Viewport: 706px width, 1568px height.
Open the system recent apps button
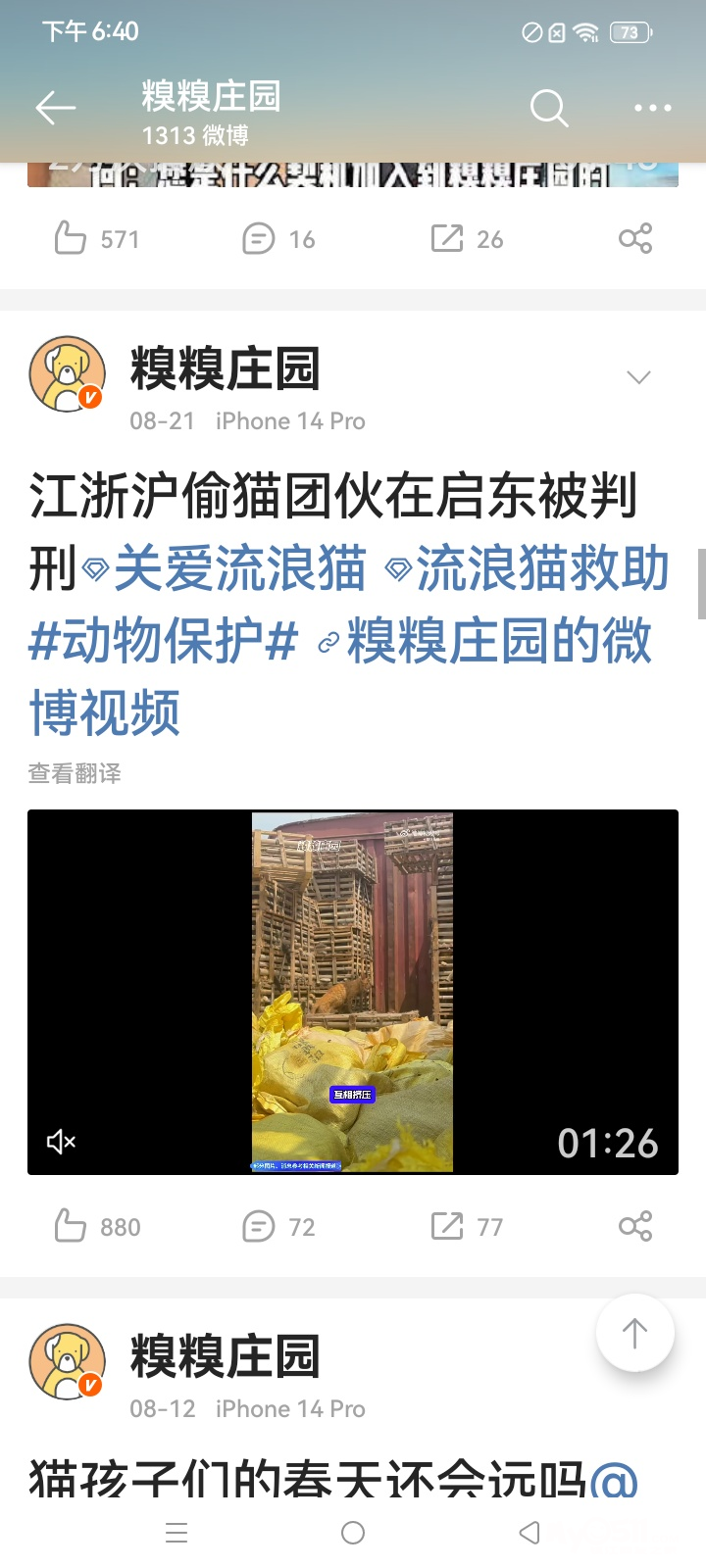176,1533
